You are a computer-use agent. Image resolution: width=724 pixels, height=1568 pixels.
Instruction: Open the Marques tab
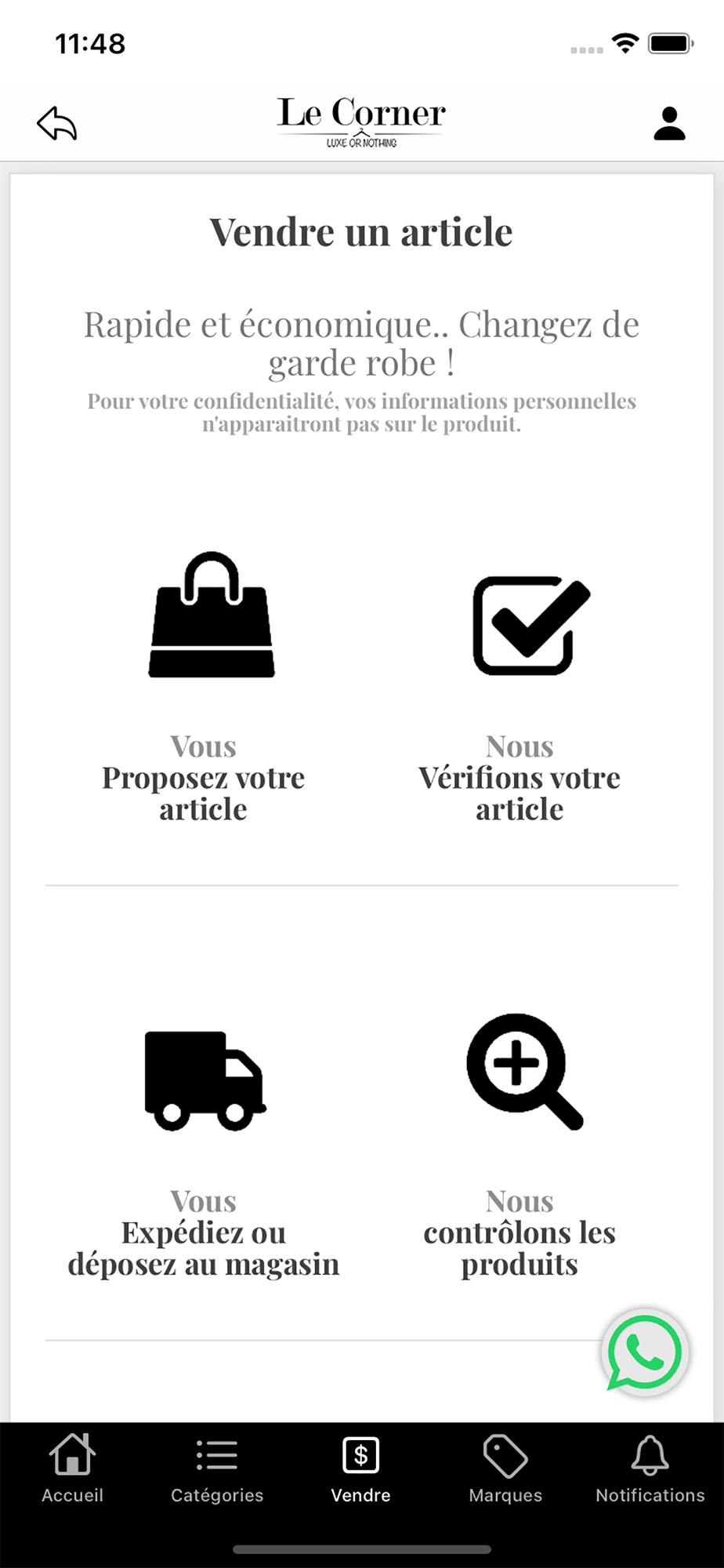click(x=505, y=1468)
